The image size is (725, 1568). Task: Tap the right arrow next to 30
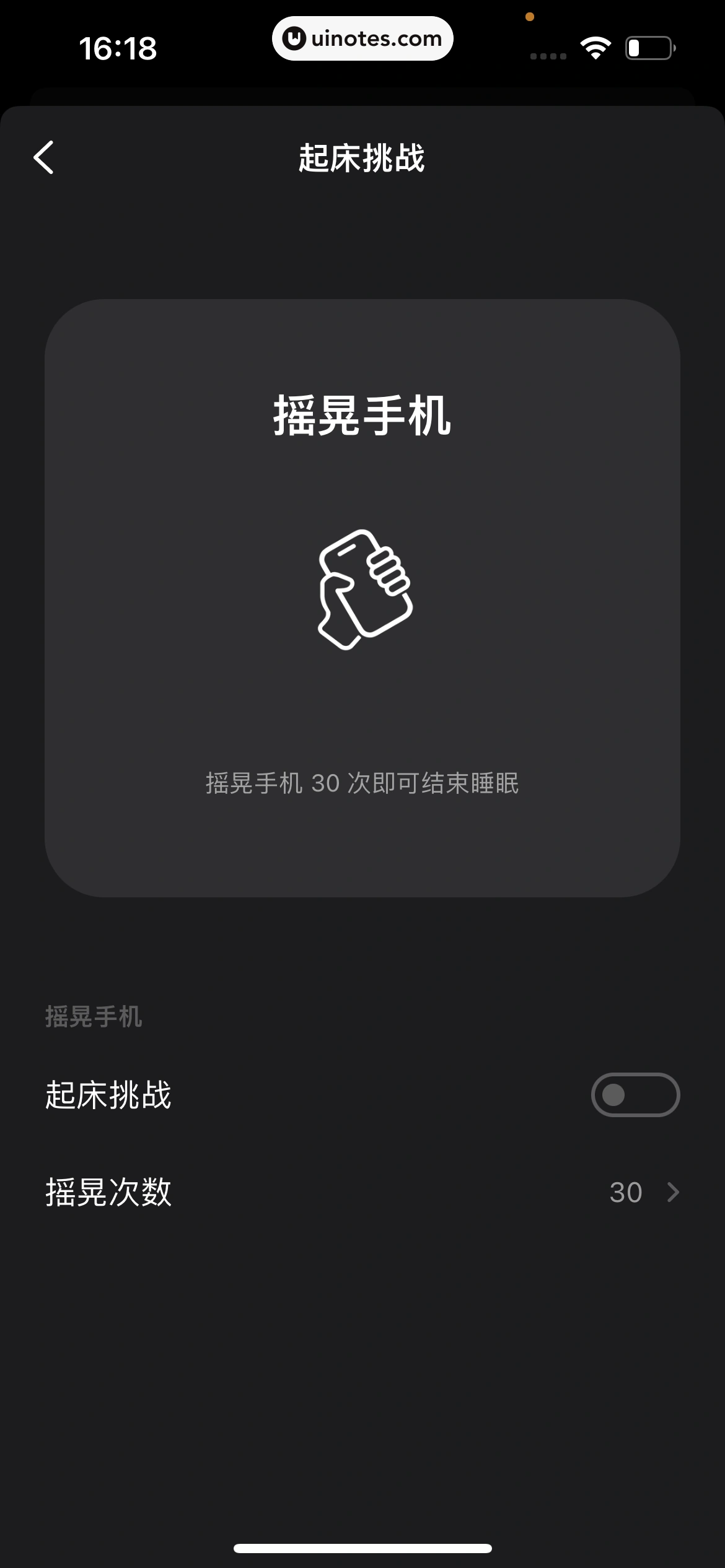point(673,1190)
